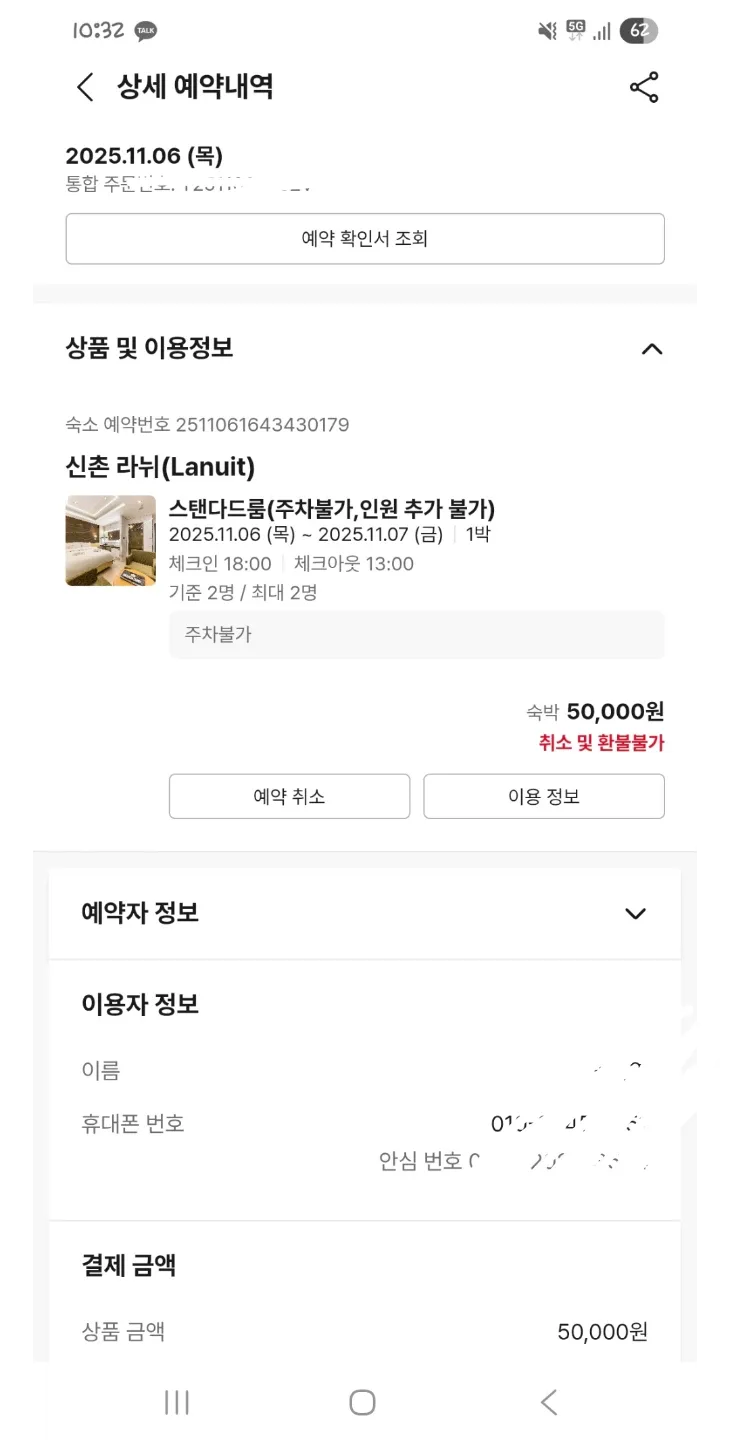Screen dimensions: 730x1440
Task: Open recent apps from navigation bar
Action: pyautogui.click(x=177, y=1402)
